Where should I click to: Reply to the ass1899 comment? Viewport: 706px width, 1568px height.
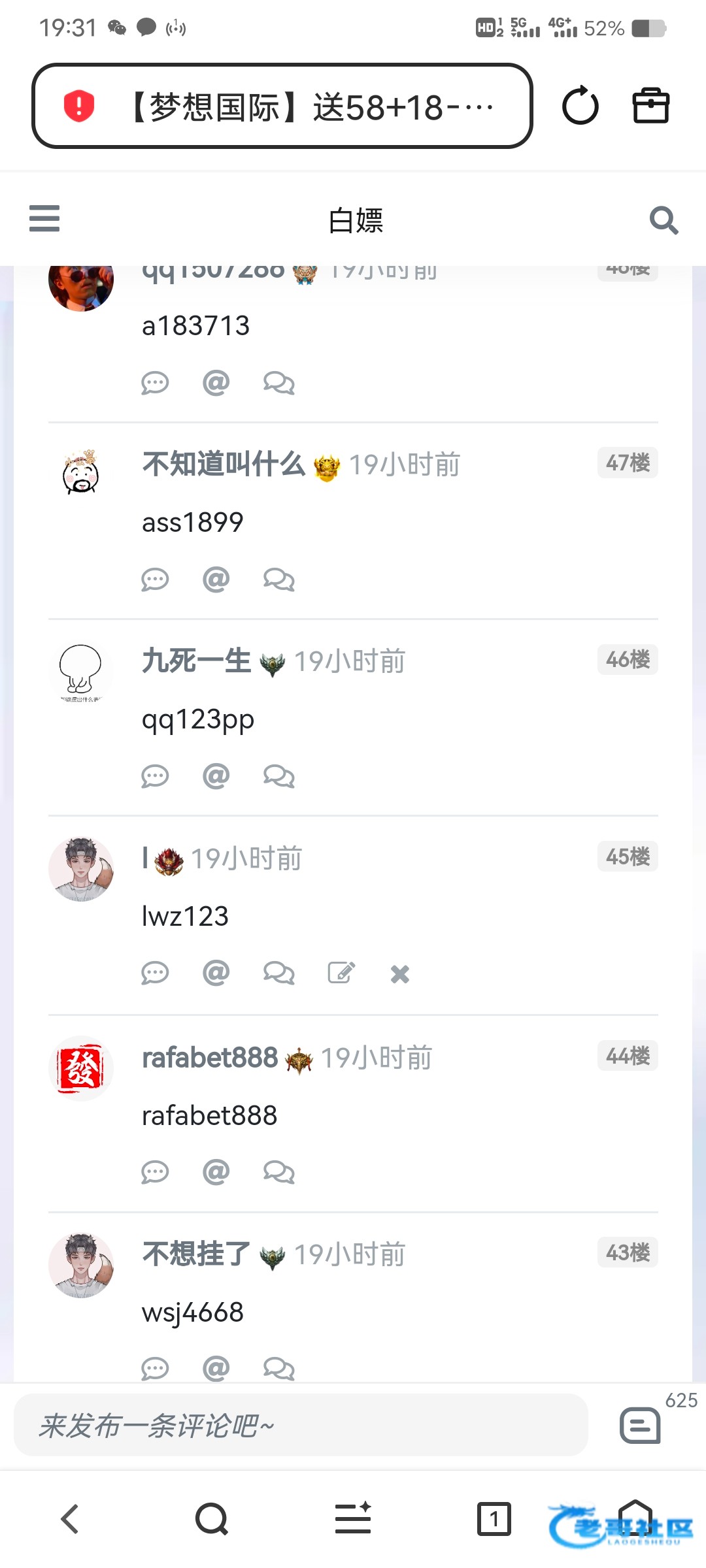pyautogui.click(x=155, y=580)
